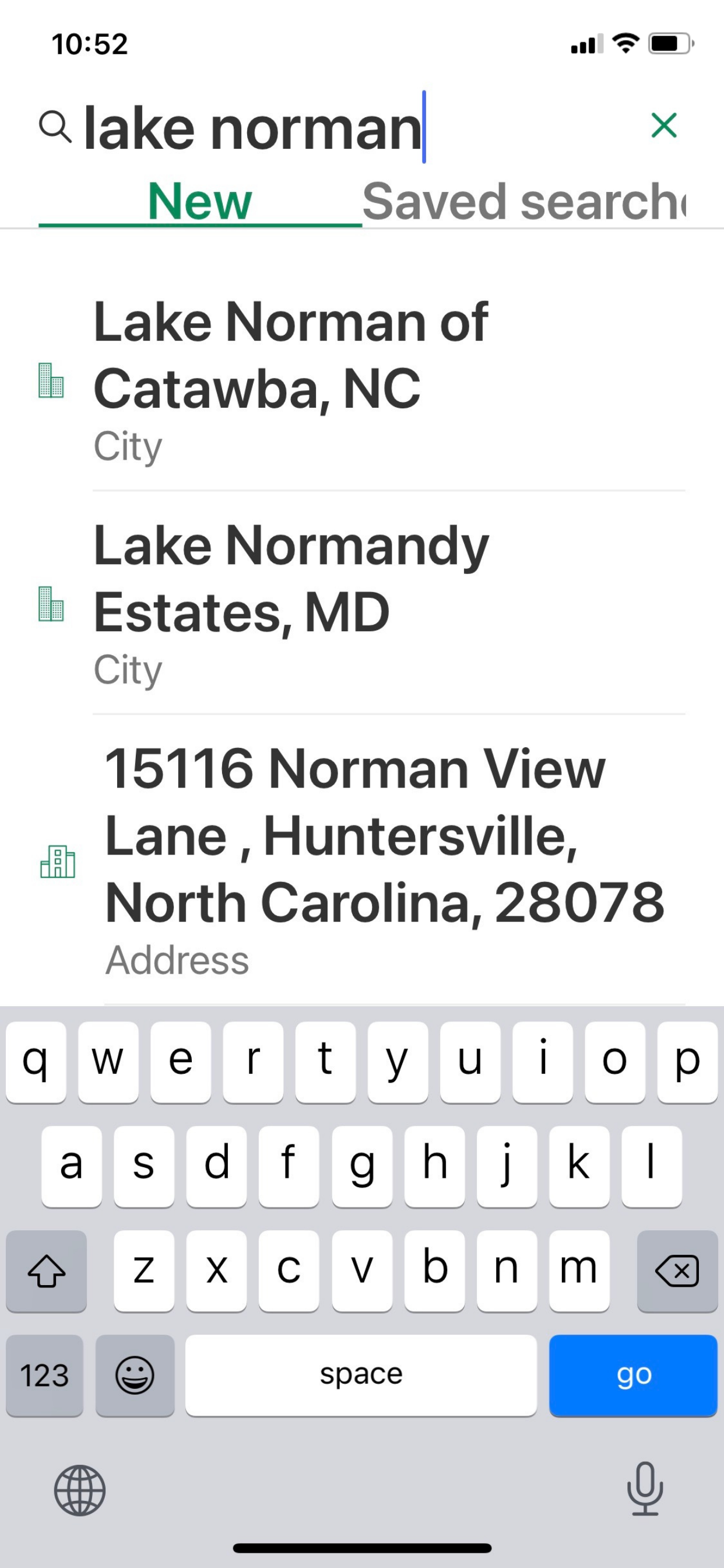
Task: Delete a character with the backspace key
Action: 677,1270
